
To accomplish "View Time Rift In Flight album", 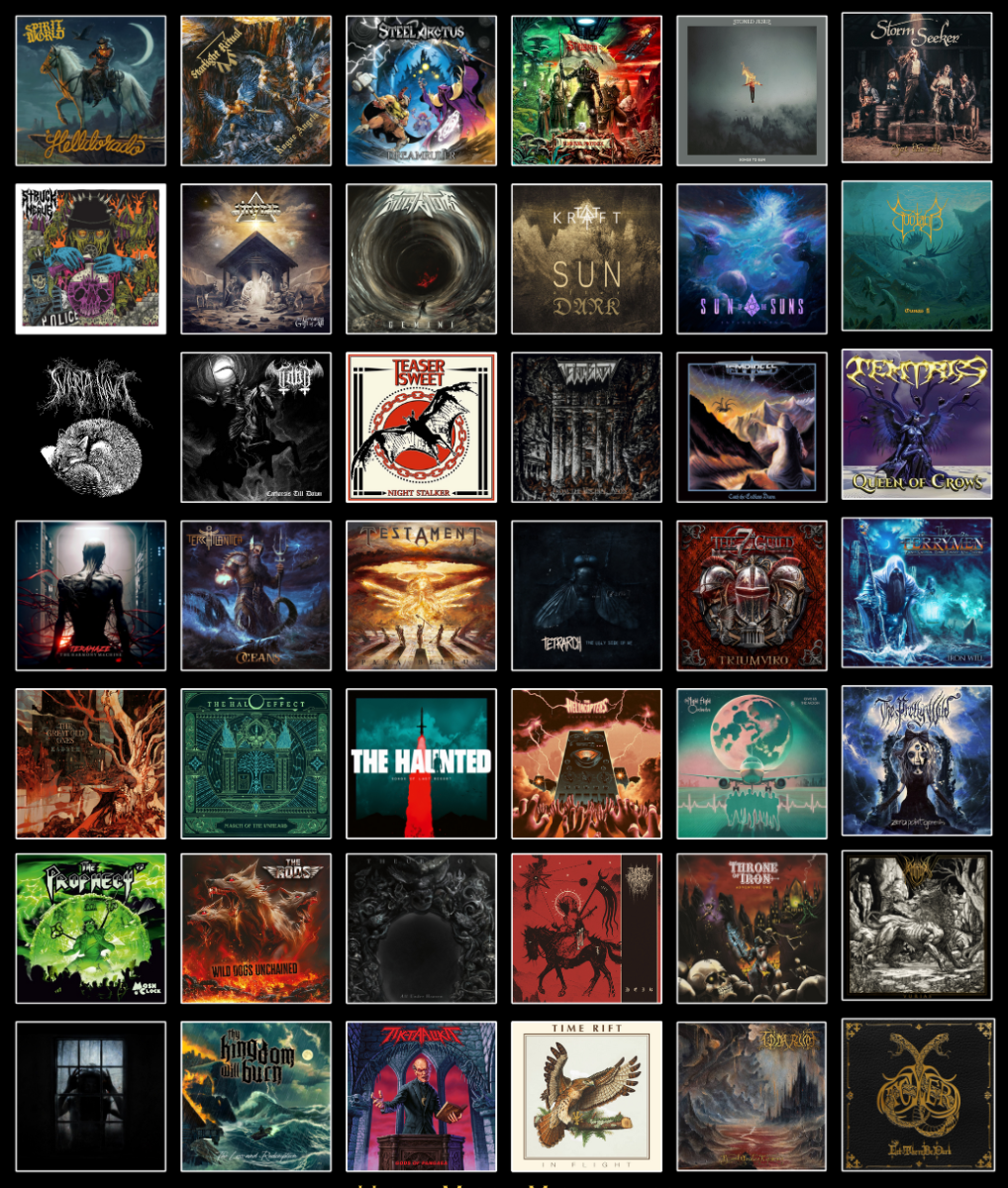I will [x=586, y=1097].
